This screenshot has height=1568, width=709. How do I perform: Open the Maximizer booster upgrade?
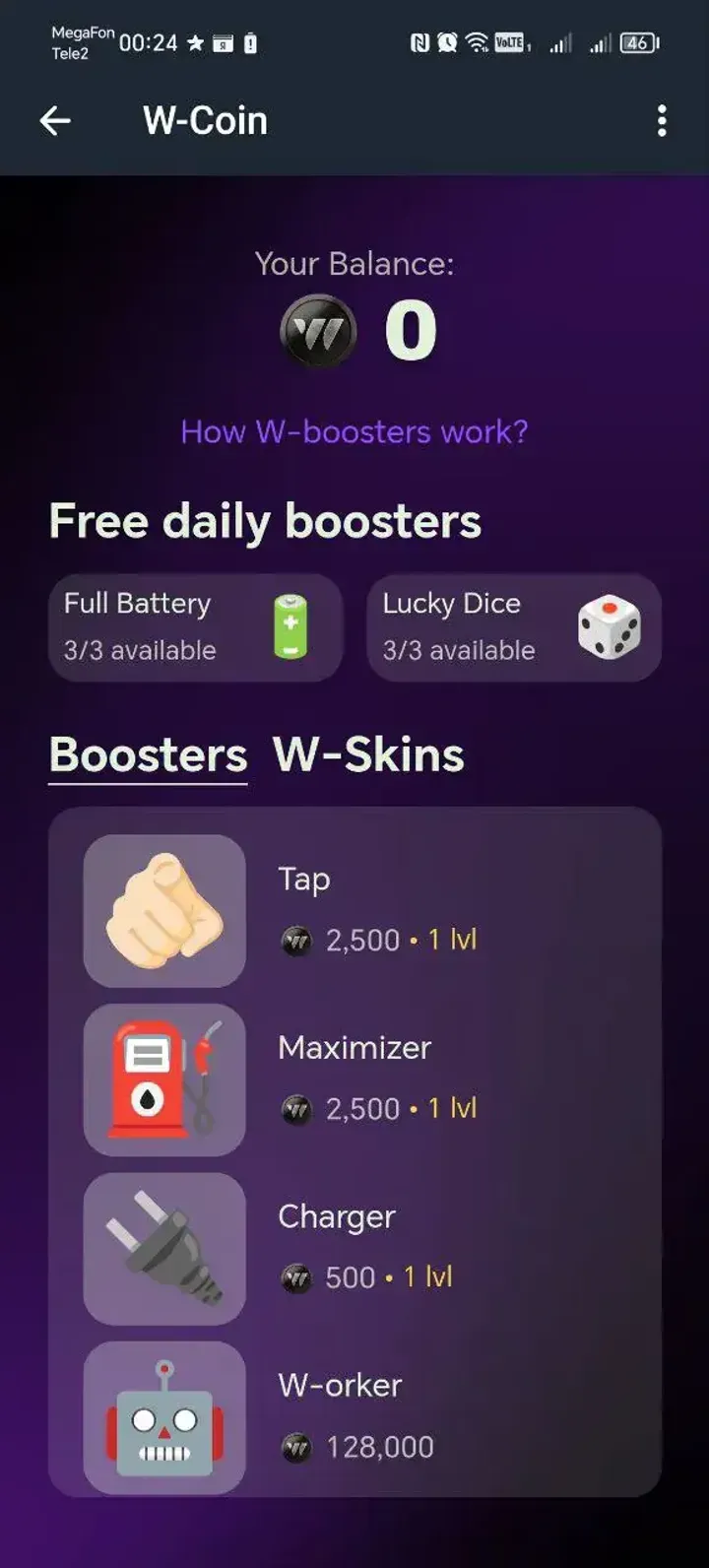click(x=354, y=1079)
